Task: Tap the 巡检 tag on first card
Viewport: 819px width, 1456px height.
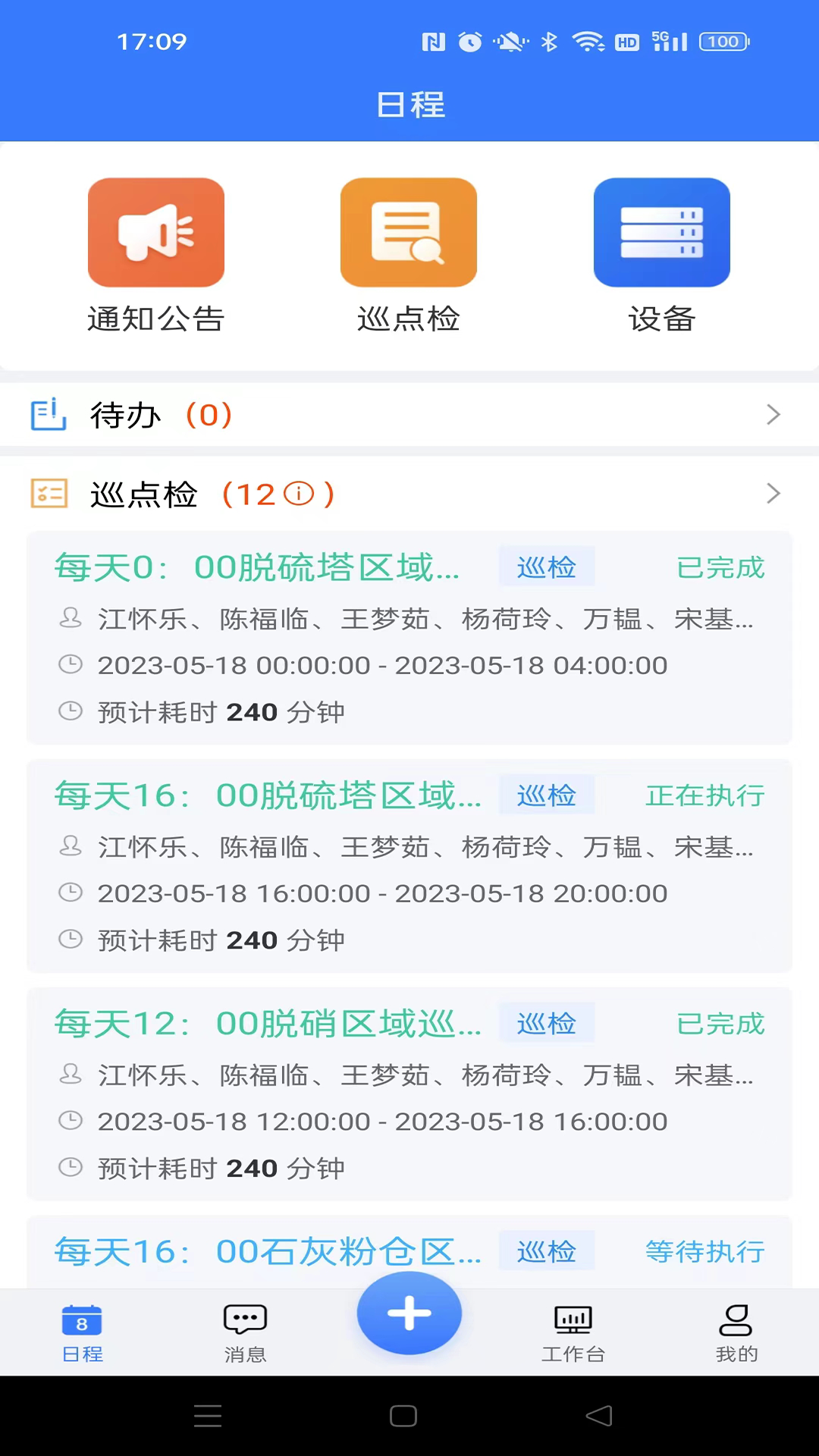Action: (x=546, y=567)
